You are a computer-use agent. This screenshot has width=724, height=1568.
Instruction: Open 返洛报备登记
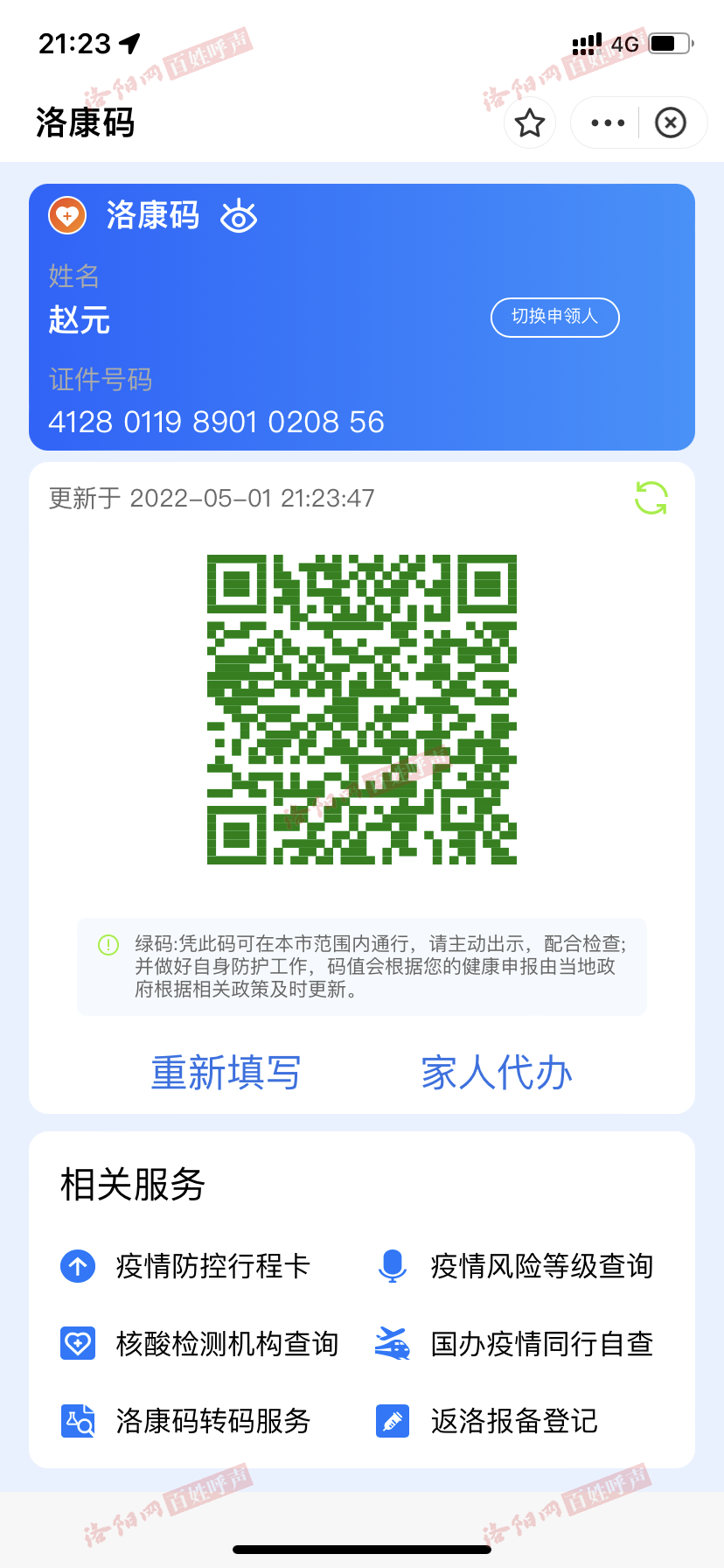(486, 1421)
